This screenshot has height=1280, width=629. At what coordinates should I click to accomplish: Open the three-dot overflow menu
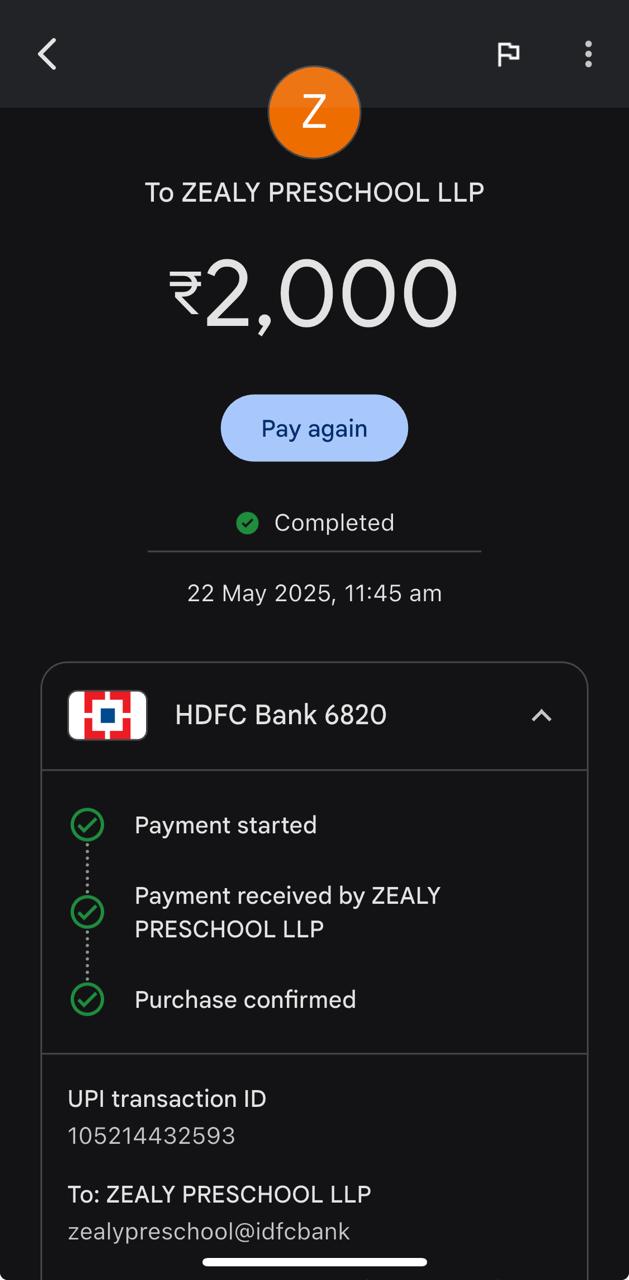[x=588, y=54]
